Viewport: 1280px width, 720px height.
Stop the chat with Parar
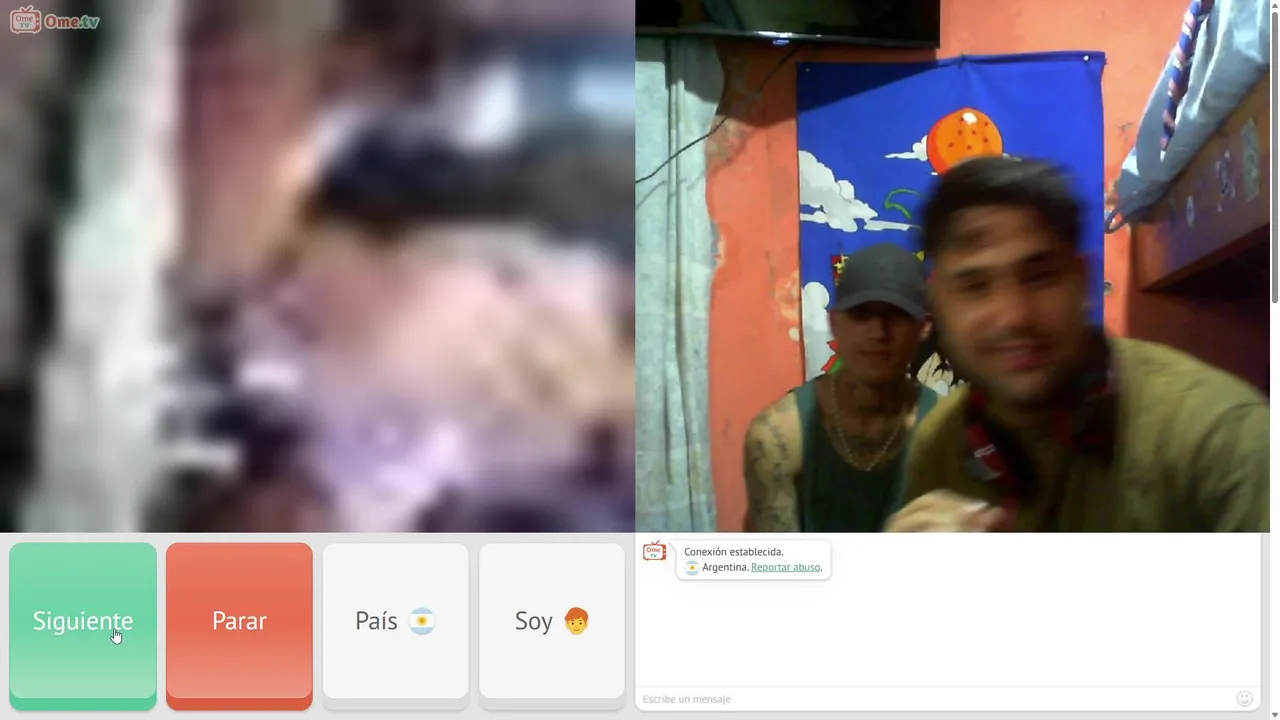[x=239, y=621]
